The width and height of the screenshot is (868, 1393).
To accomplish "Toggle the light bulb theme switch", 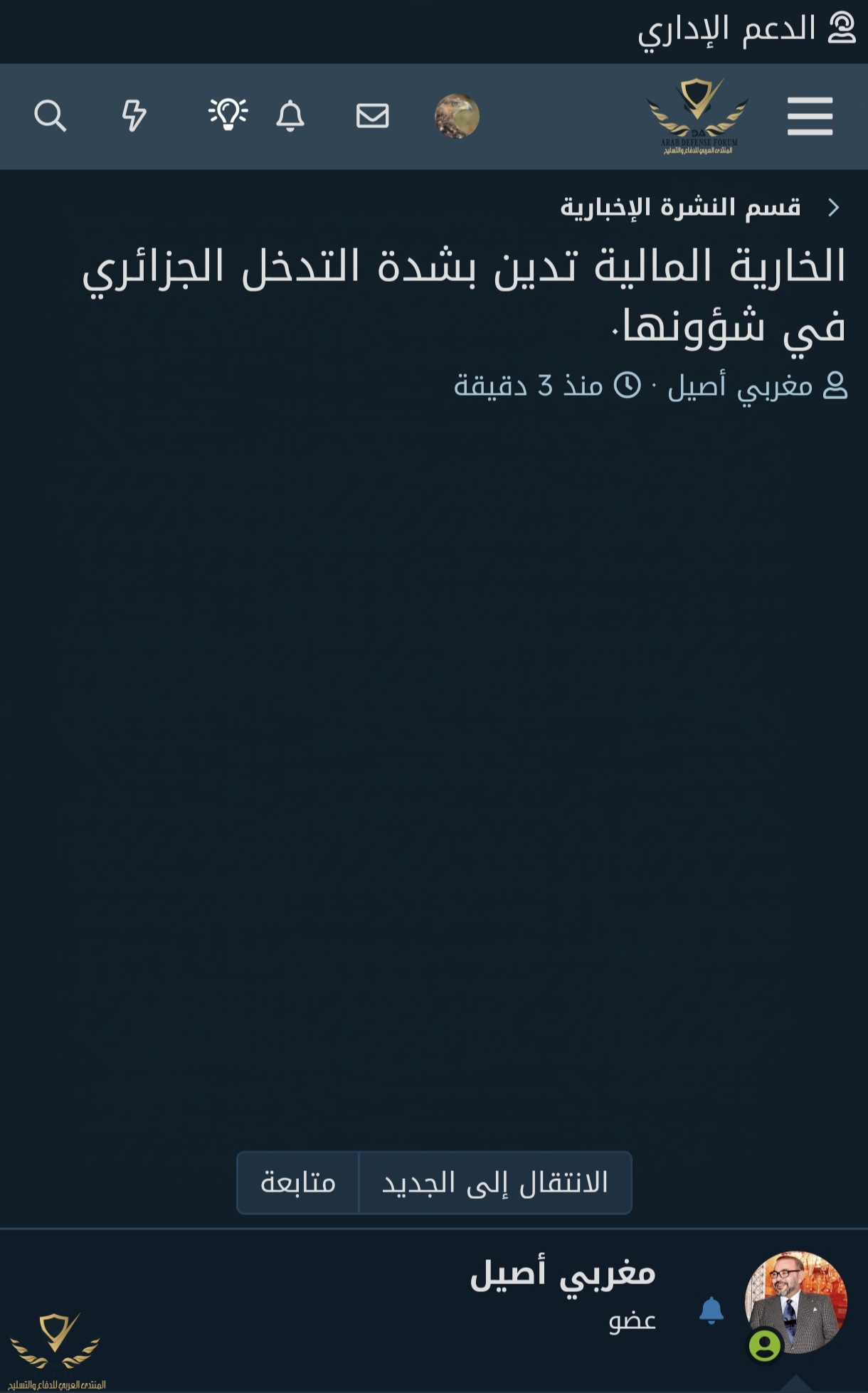I will [x=228, y=115].
